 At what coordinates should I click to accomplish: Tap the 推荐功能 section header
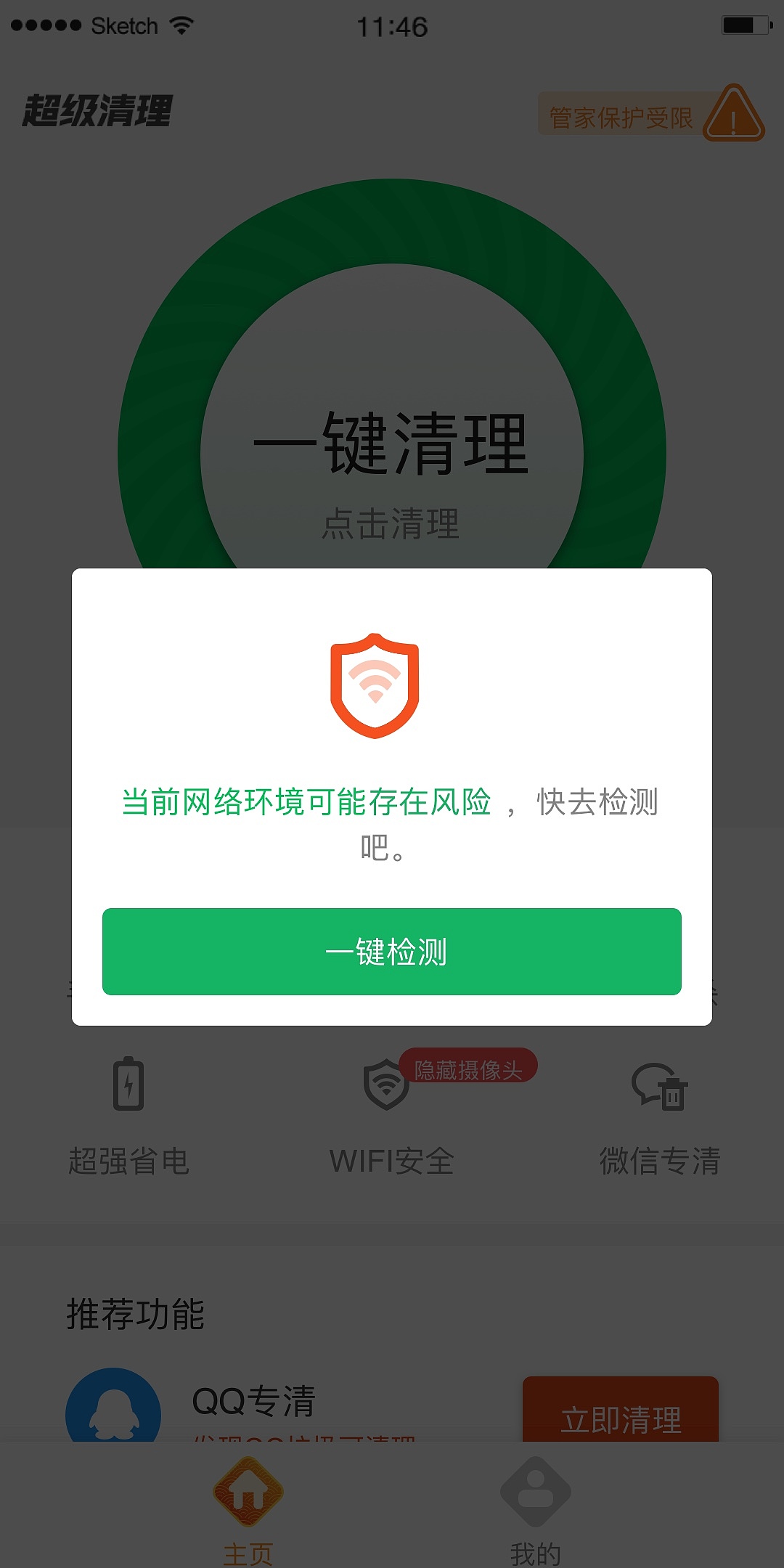coord(135,1315)
